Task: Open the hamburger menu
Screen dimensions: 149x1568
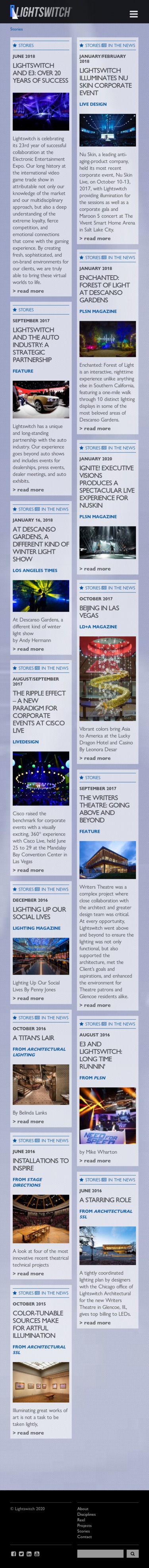Action: pyautogui.click(x=134, y=14)
